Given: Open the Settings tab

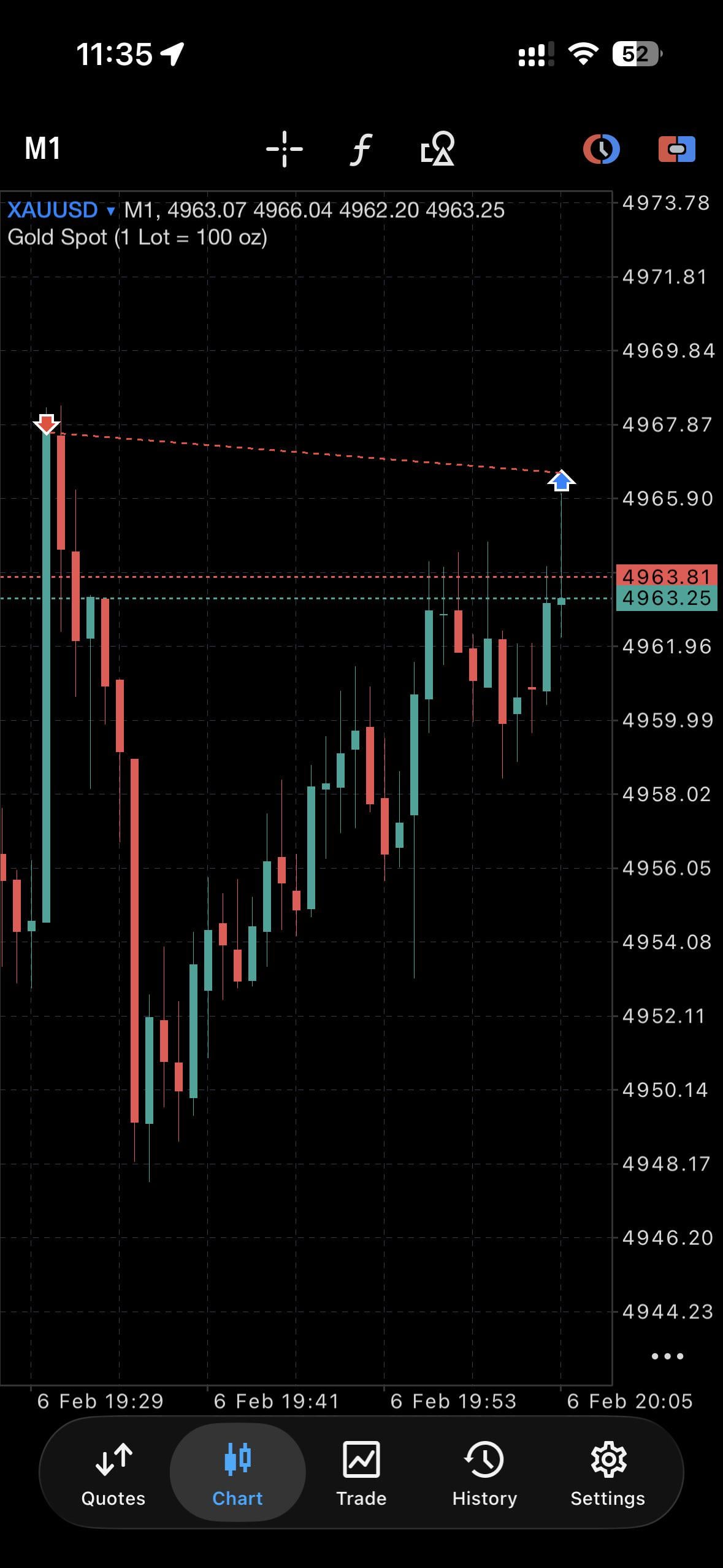Looking at the screenshot, I should [608, 1474].
